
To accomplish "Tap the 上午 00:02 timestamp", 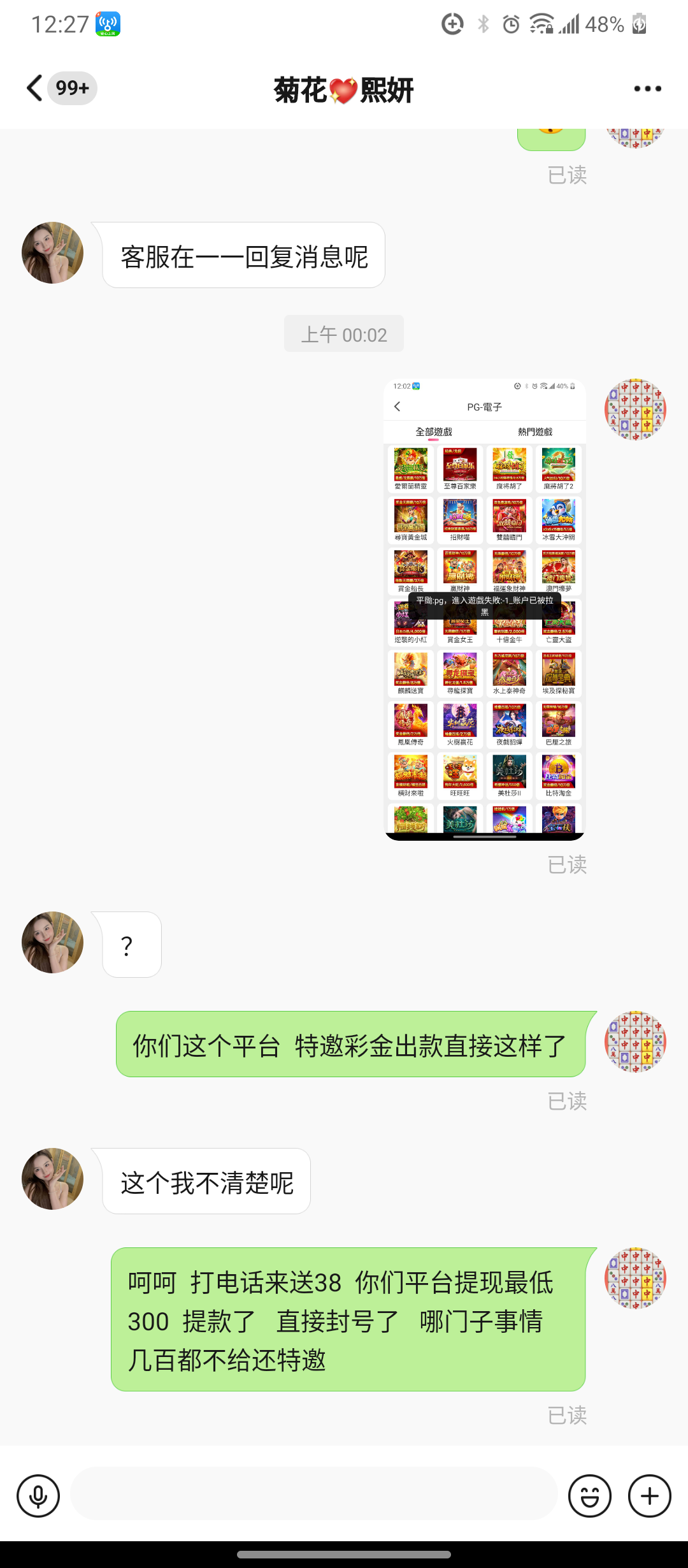I will tap(344, 333).
